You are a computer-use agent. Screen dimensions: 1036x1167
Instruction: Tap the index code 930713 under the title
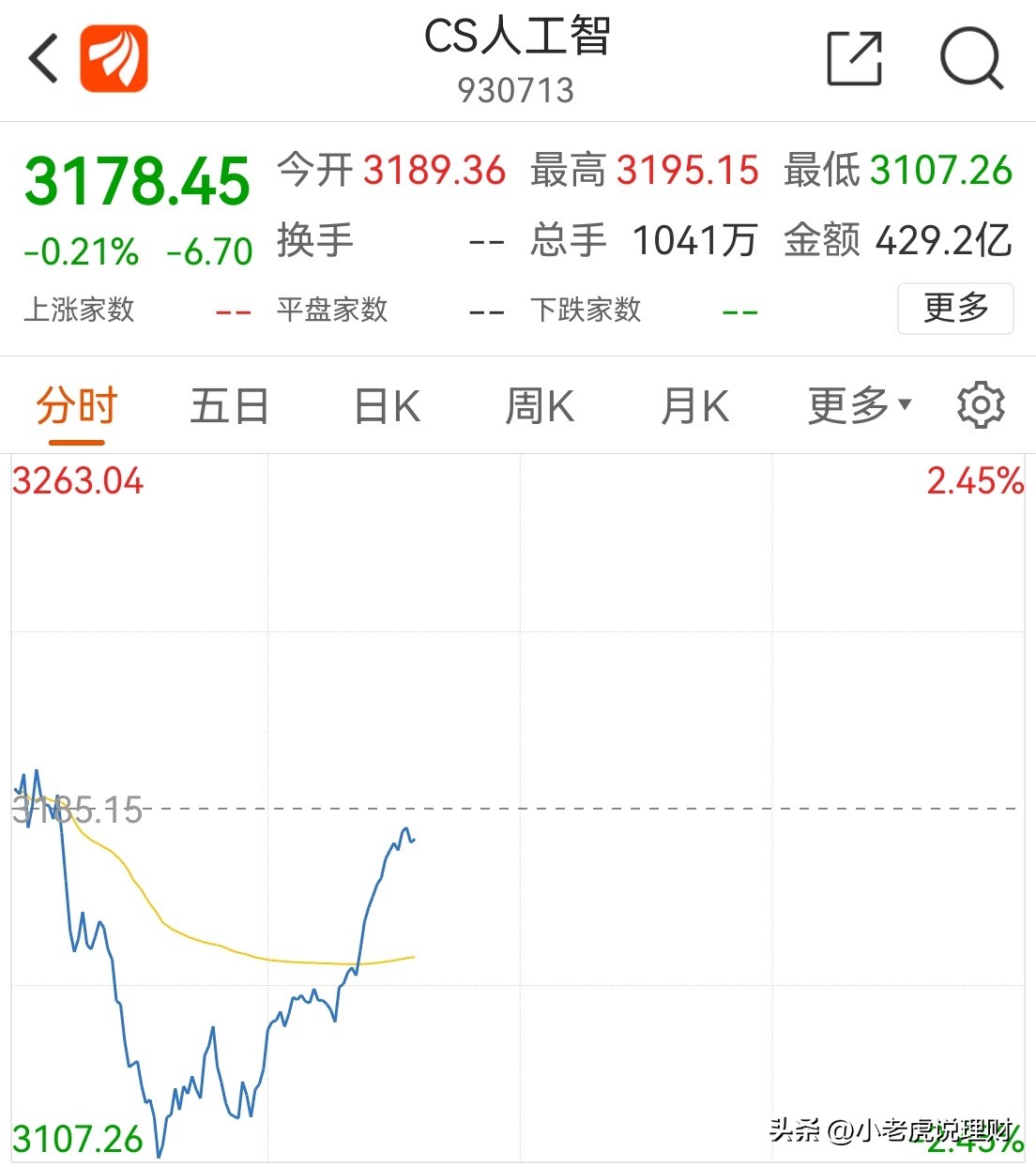pyautogui.click(x=516, y=91)
